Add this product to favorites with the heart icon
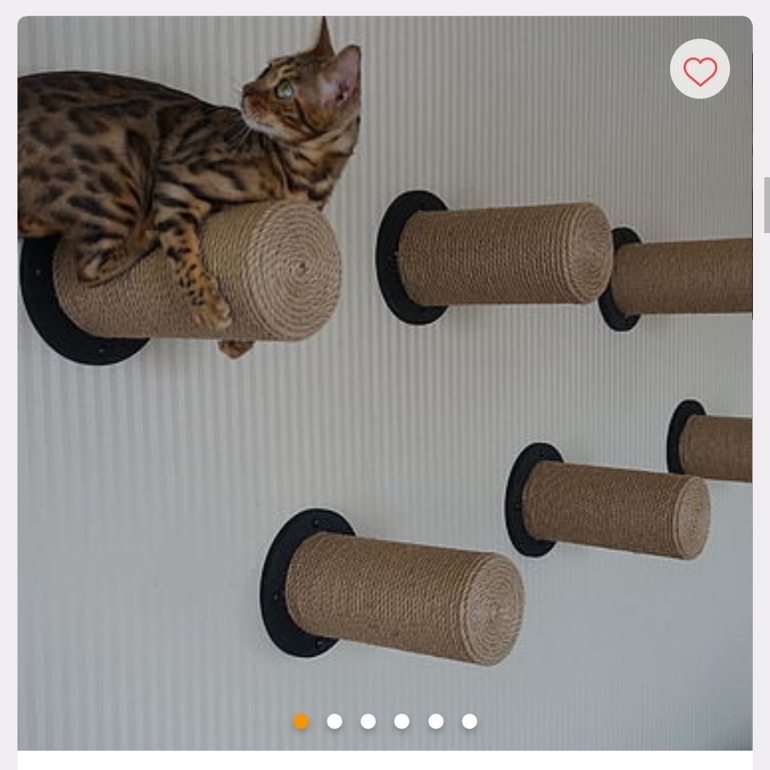 pyautogui.click(x=699, y=69)
